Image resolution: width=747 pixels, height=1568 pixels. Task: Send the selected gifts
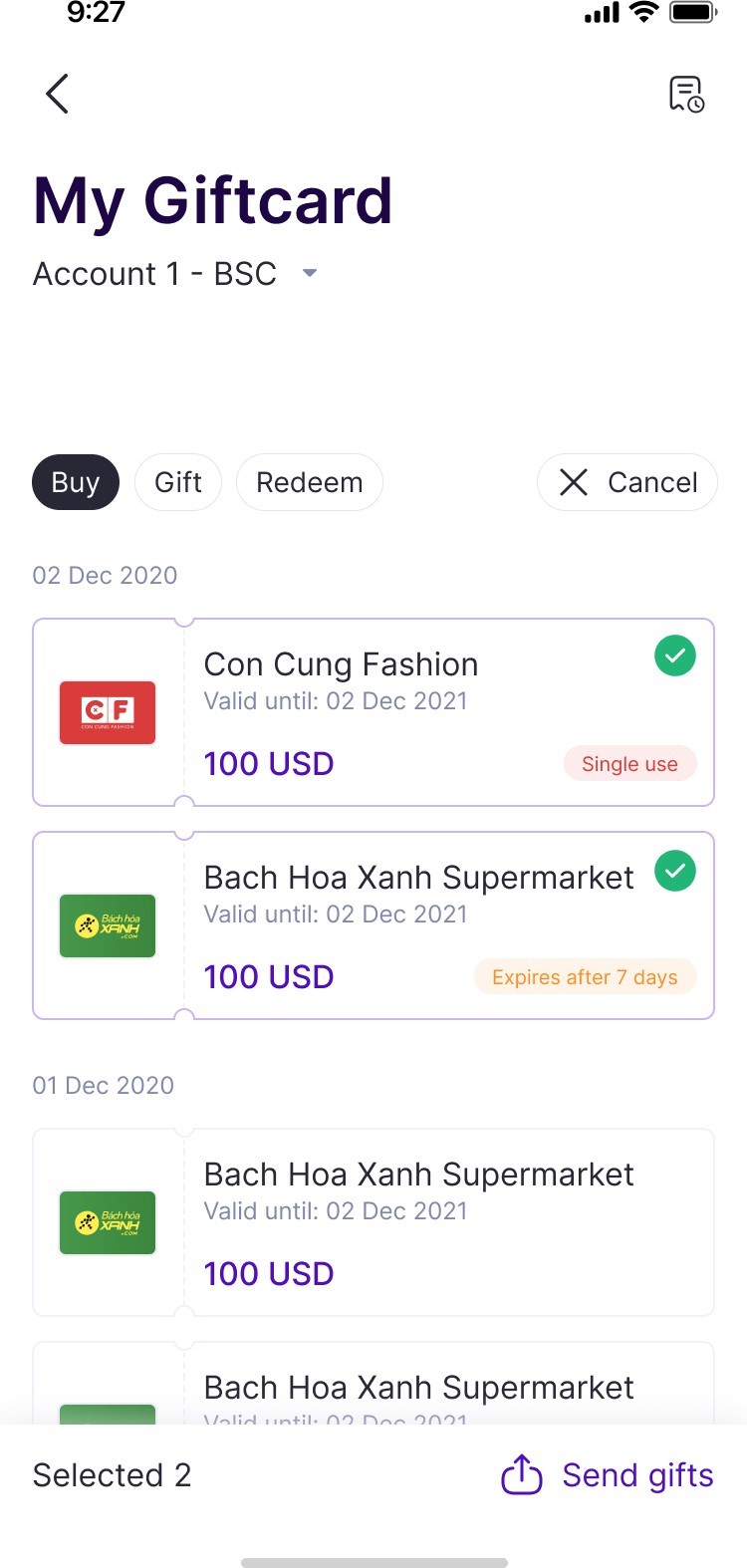(608, 1474)
